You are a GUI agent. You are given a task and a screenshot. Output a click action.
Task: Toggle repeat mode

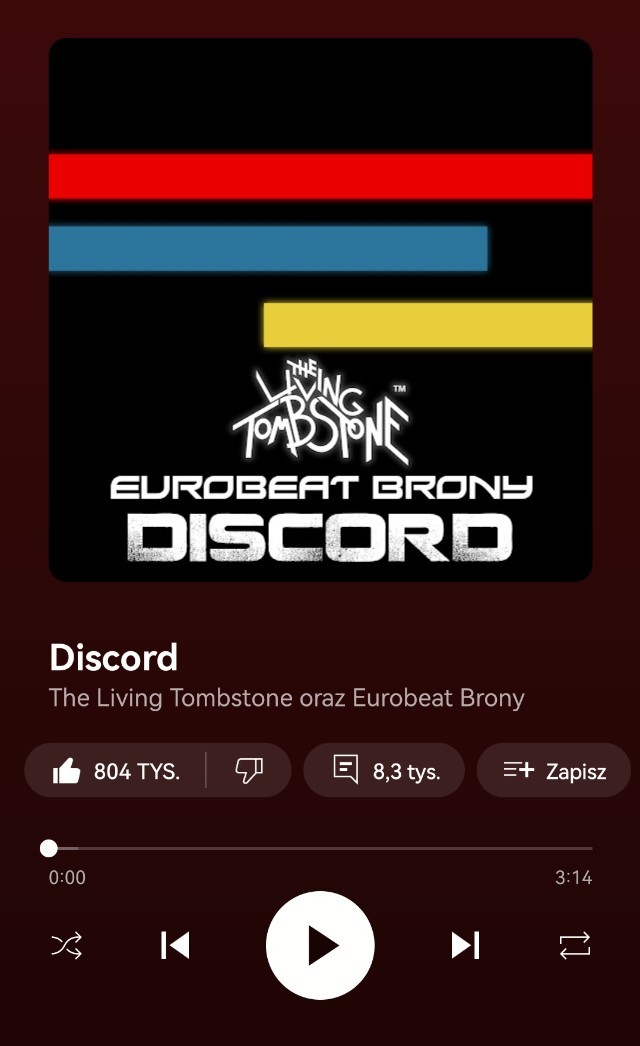tap(575, 945)
